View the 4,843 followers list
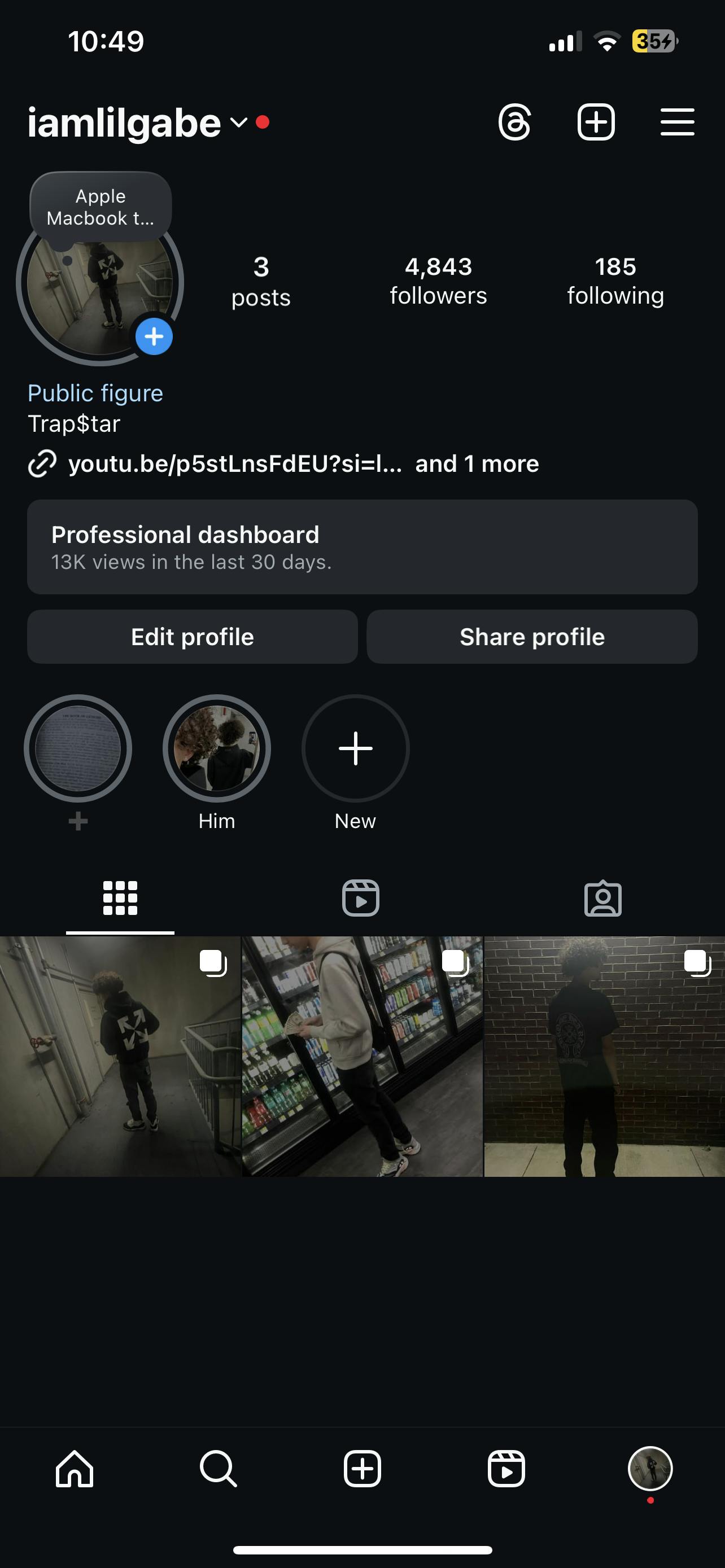The width and height of the screenshot is (725, 1568). (x=438, y=281)
